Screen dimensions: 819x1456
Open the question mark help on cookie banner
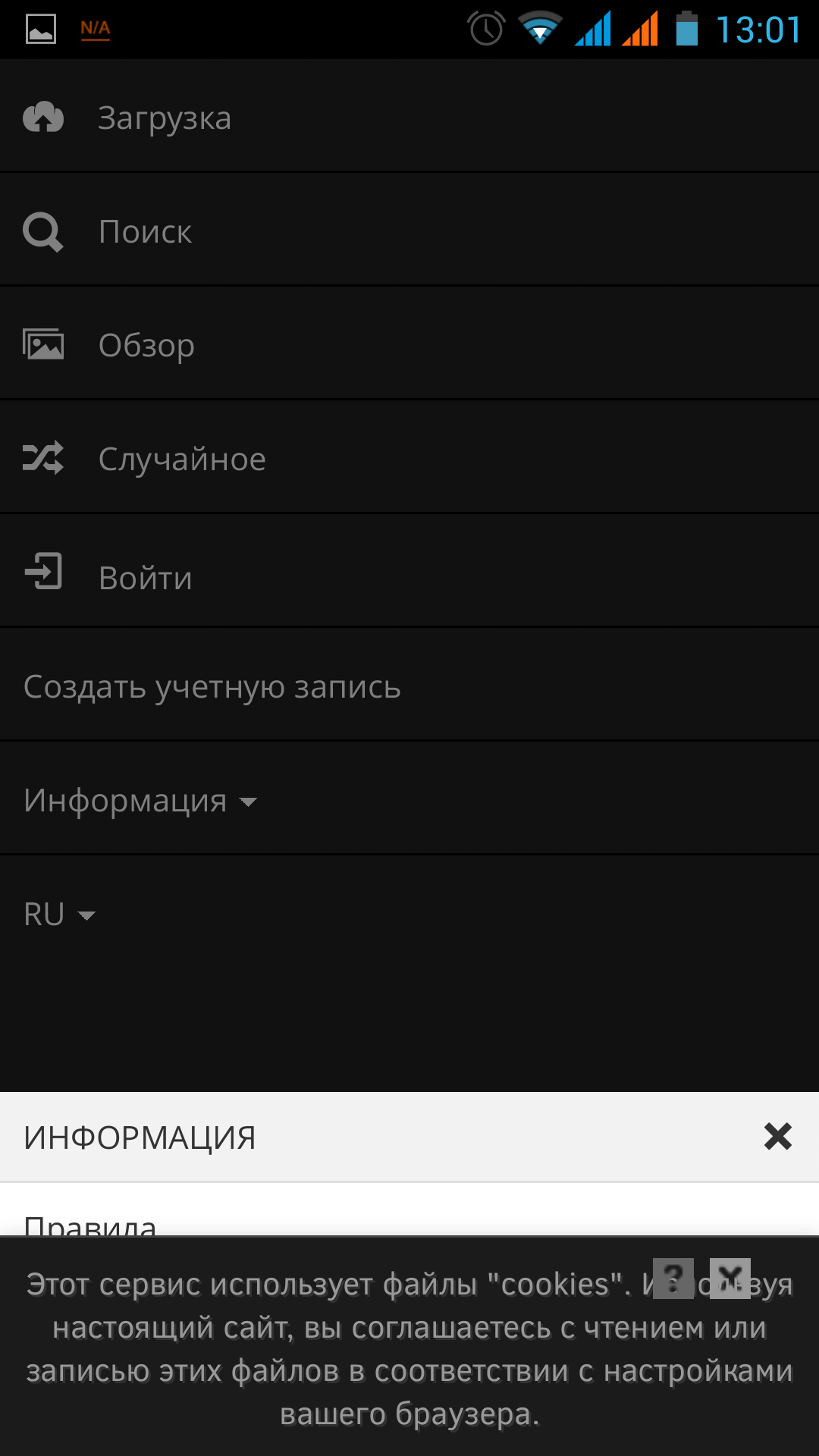673,1279
